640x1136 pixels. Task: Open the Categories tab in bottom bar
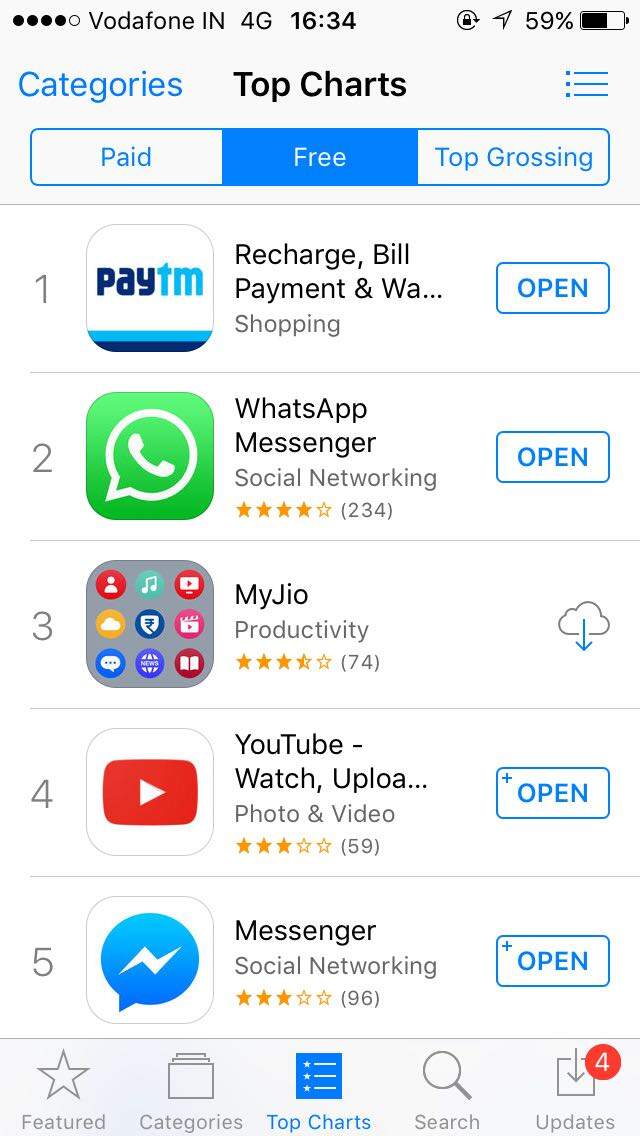point(190,1090)
